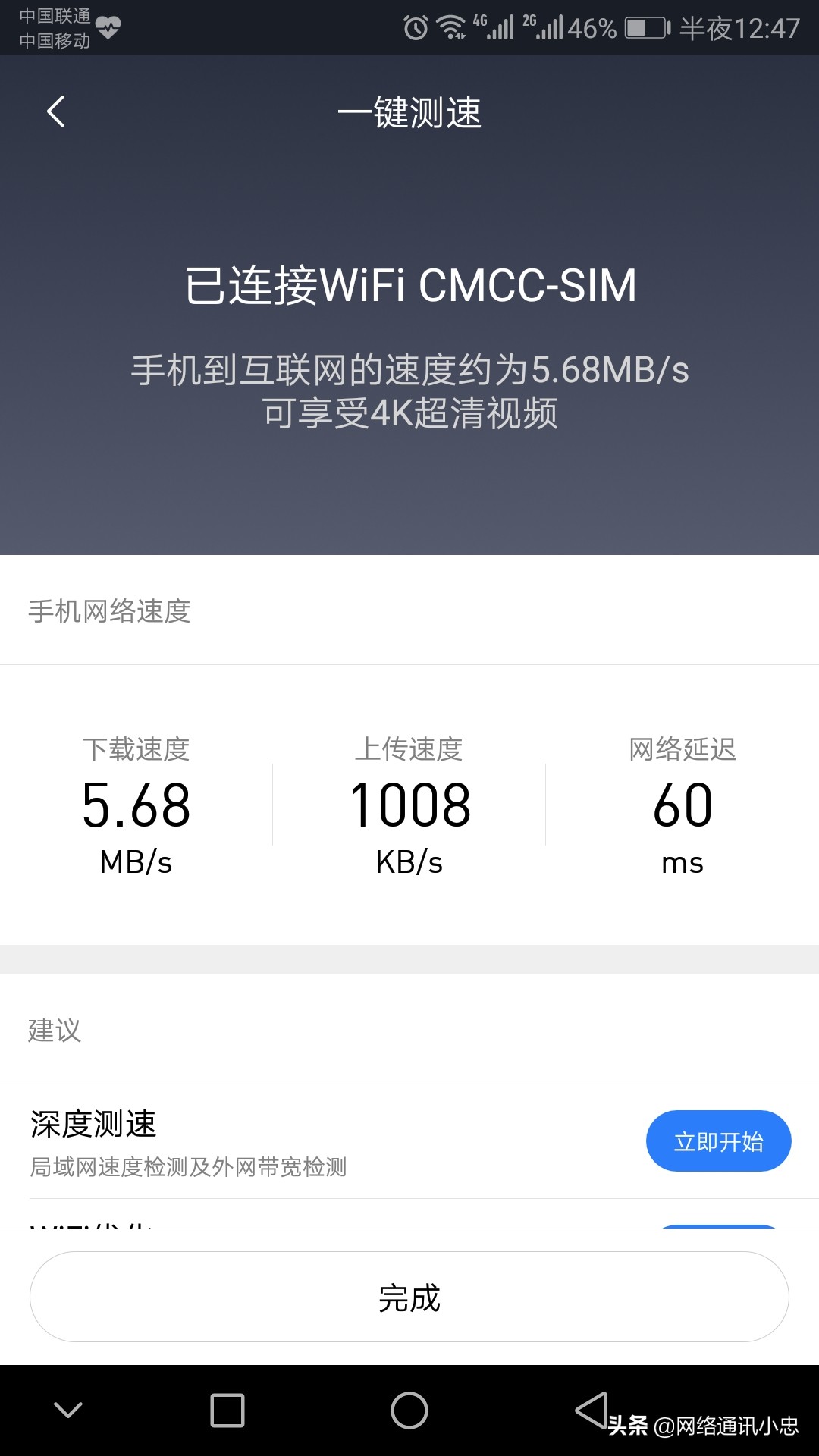The image size is (819, 1456).
Task: Select the 手机网络速度 section header
Action: [x=111, y=609]
